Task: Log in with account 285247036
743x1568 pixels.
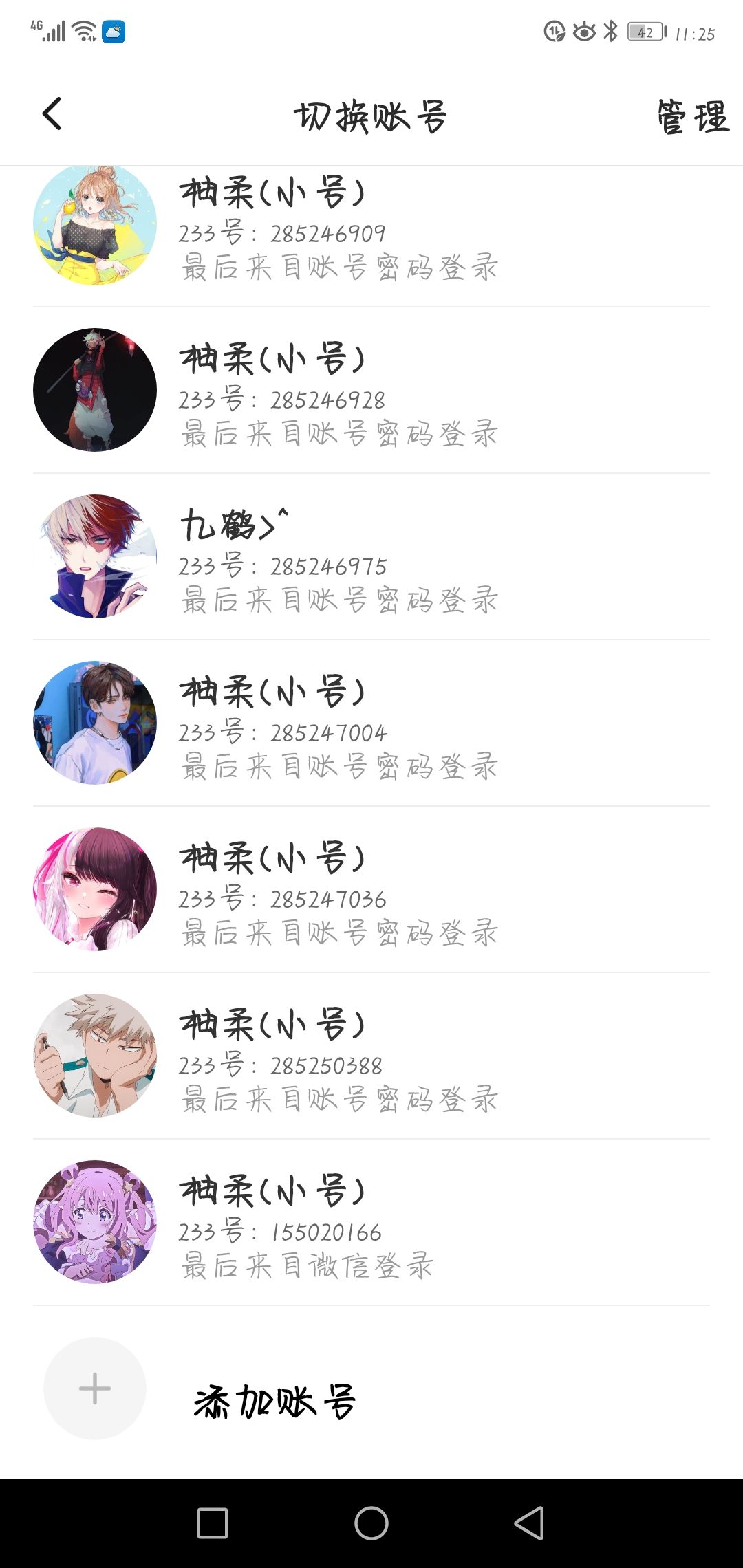Action: [x=371, y=889]
